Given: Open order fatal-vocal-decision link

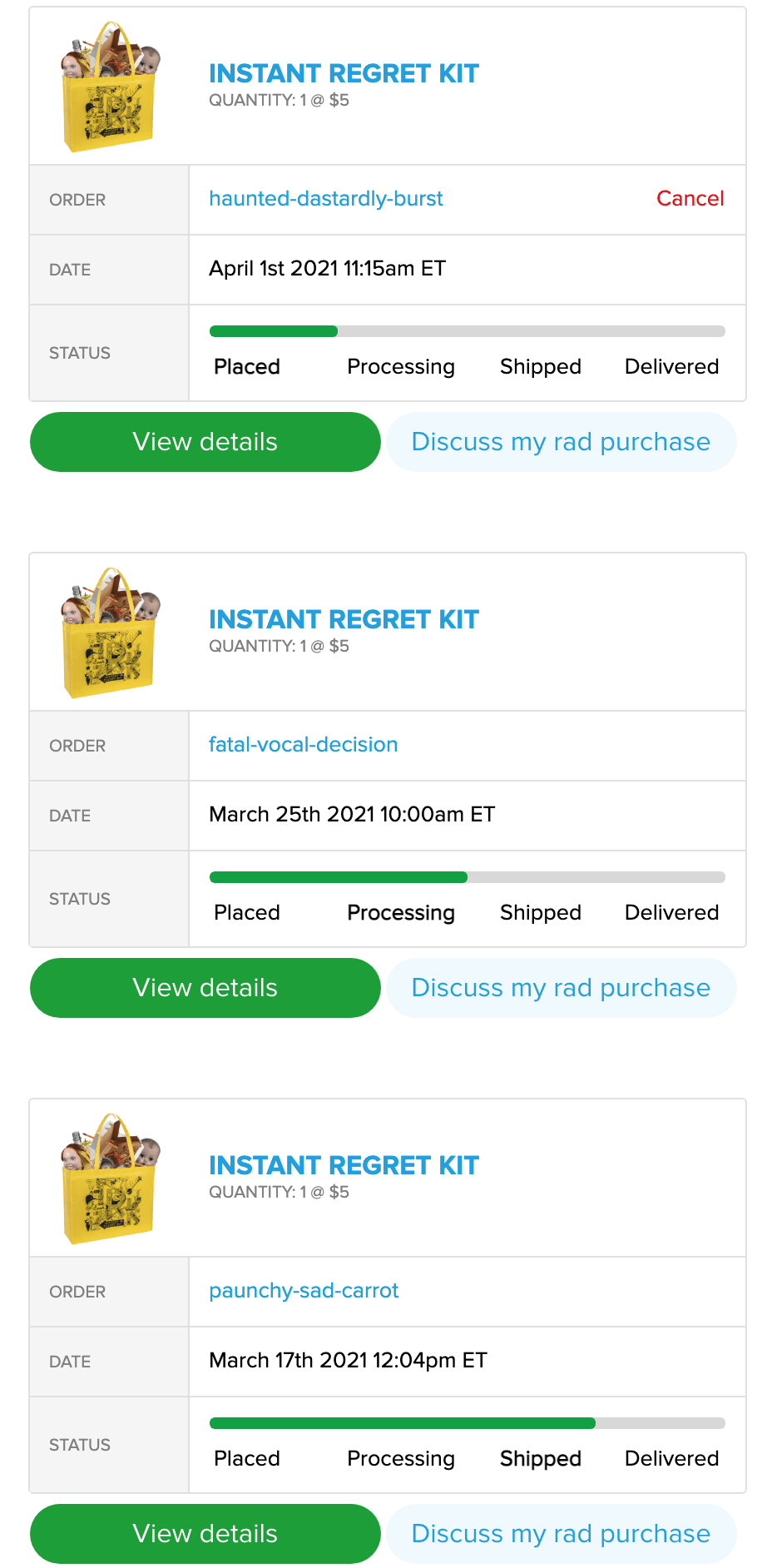Looking at the screenshot, I should pos(303,745).
